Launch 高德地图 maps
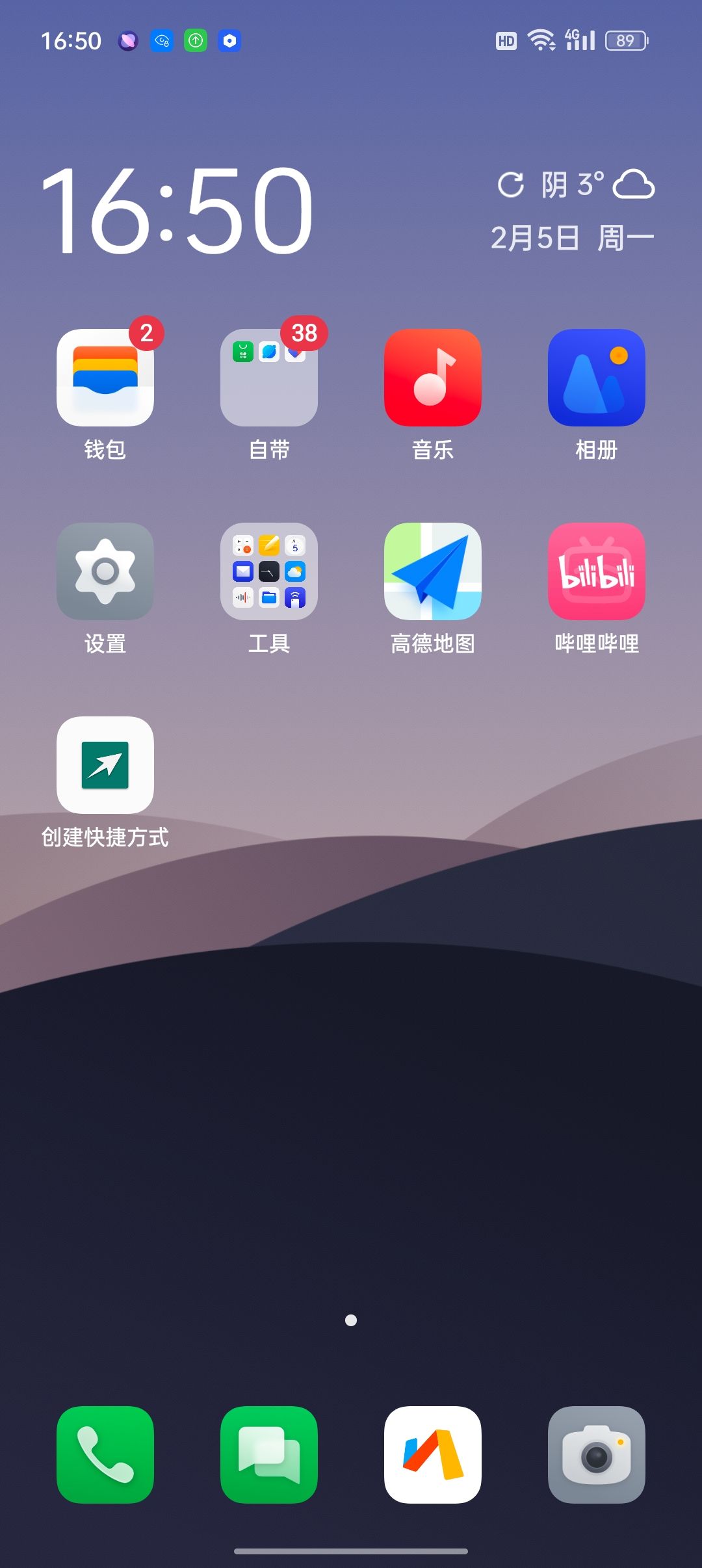This screenshot has height=1568, width=702. click(x=433, y=571)
